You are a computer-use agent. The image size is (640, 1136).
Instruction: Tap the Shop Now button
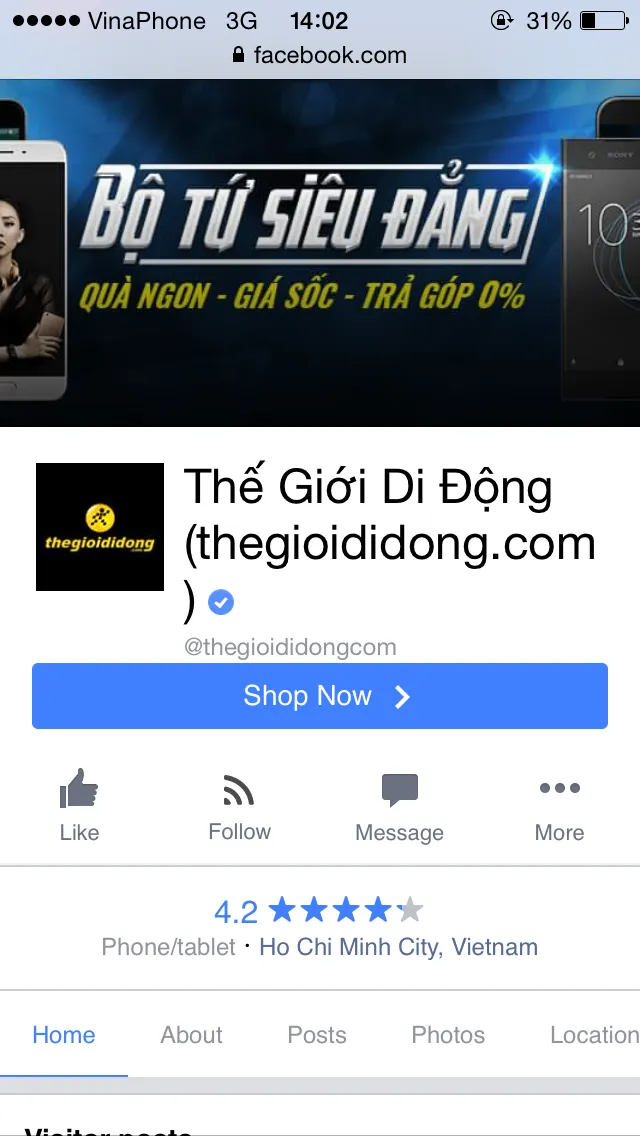(320, 696)
